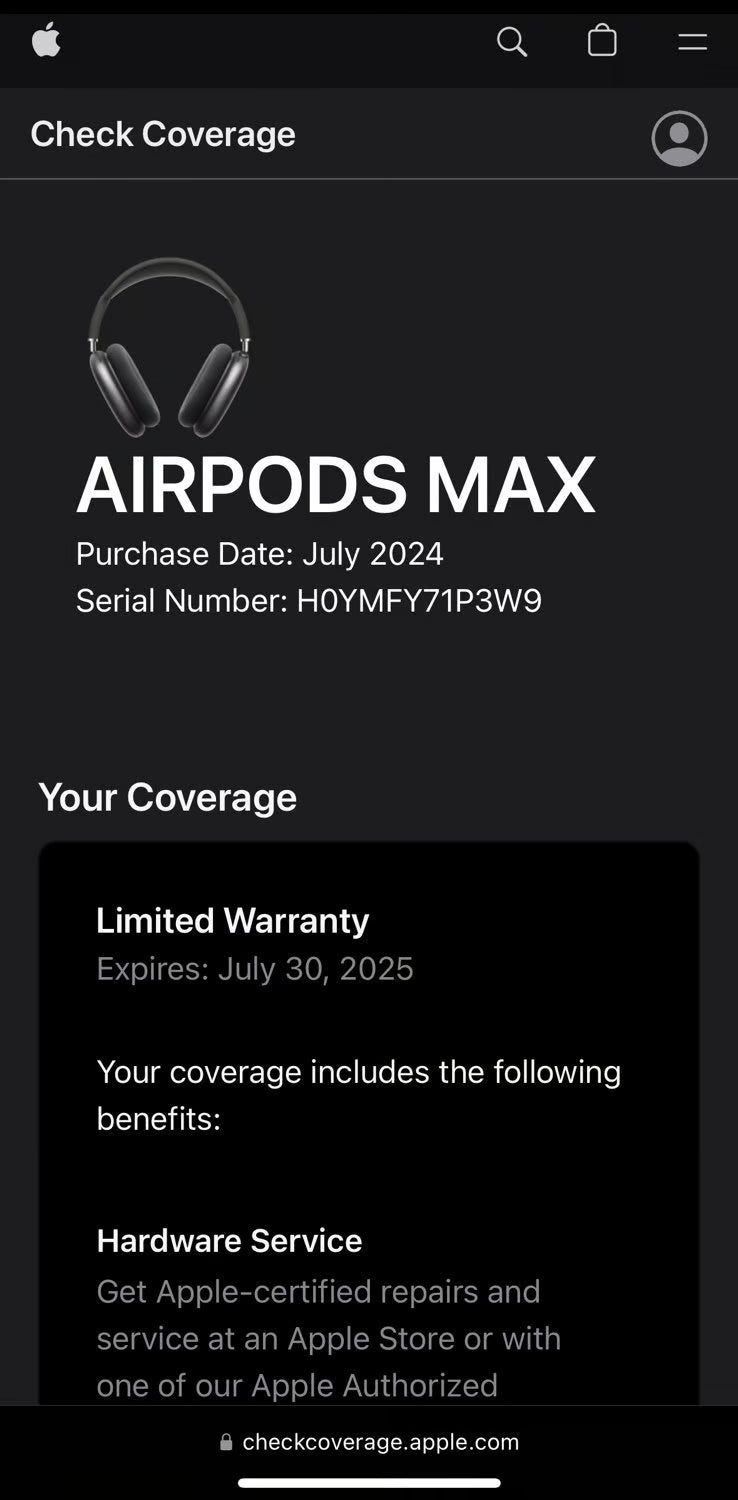
Task: Click the AirPods Max product image
Action: (170, 345)
